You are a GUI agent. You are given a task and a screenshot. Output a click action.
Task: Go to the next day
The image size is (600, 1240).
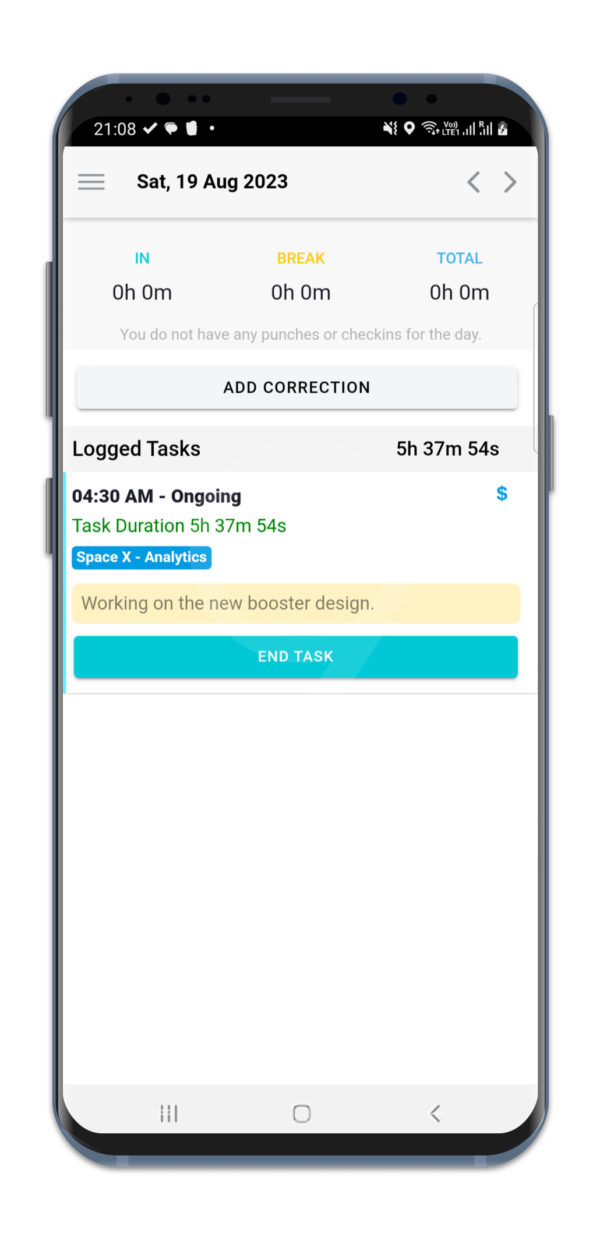(x=510, y=182)
